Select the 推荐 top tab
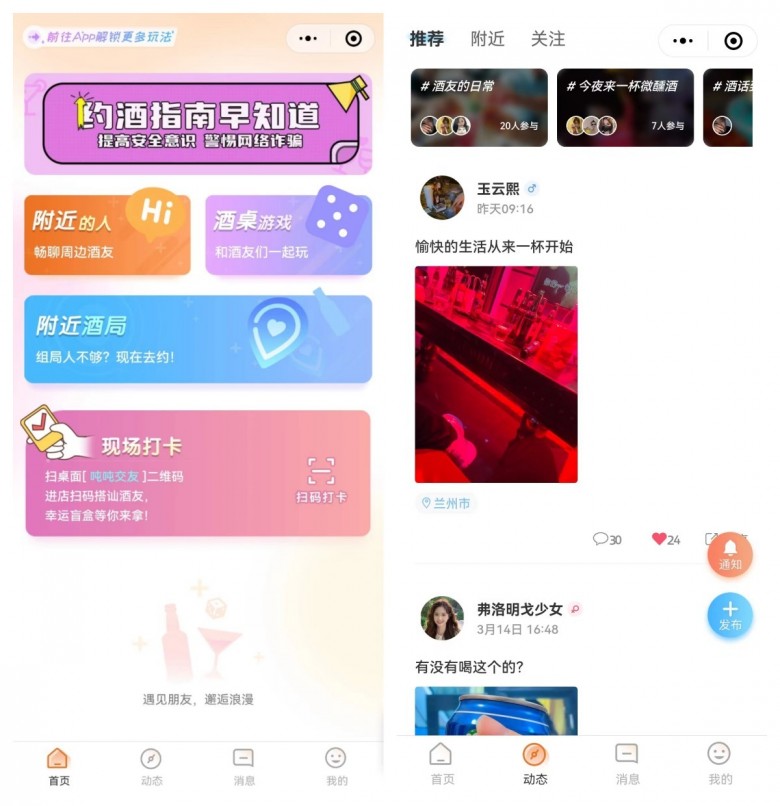Image resolution: width=780 pixels, height=806 pixels. click(427, 39)
